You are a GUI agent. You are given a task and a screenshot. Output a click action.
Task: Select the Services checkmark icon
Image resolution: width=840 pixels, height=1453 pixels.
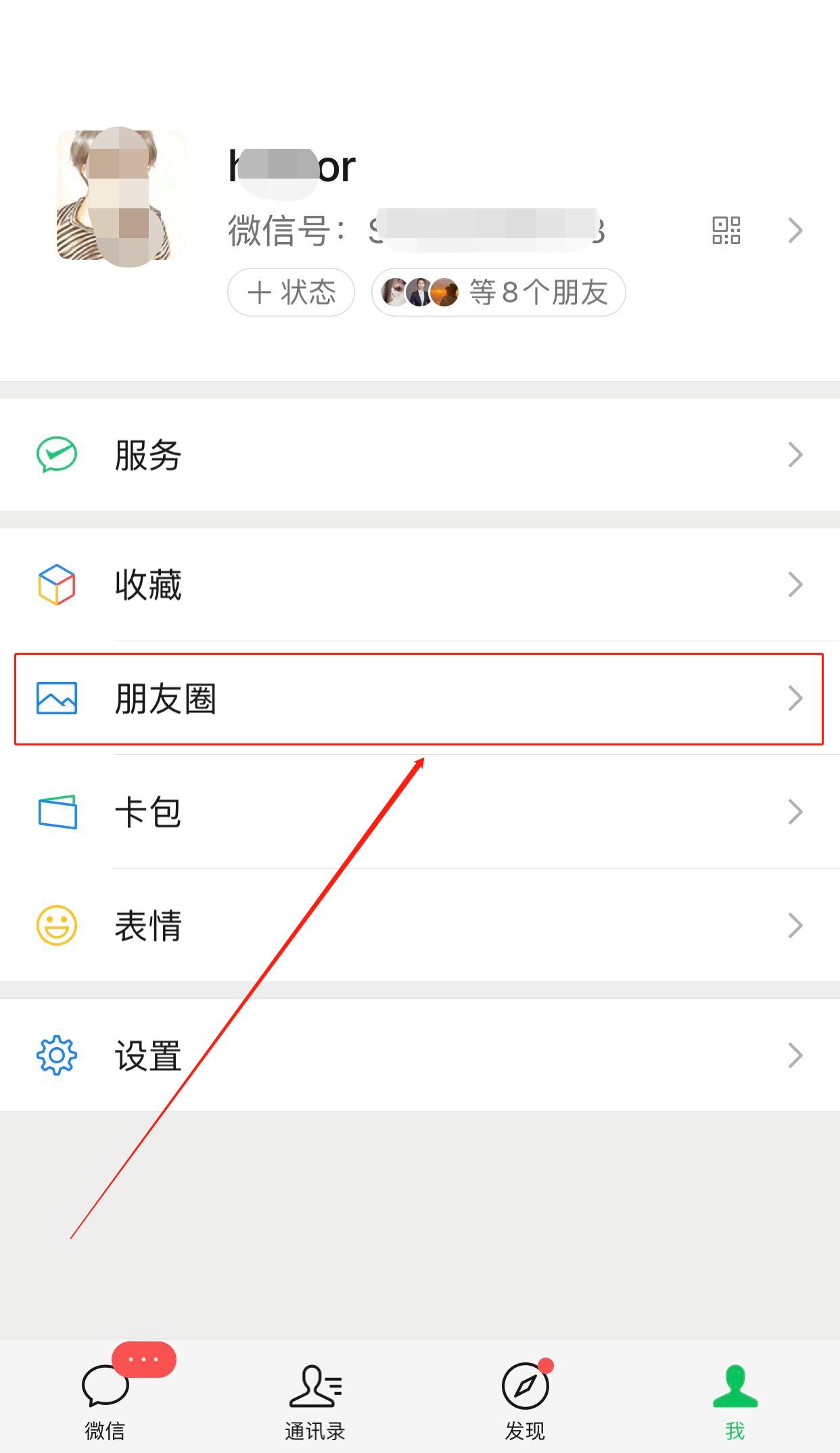click(x=57, y=455)
